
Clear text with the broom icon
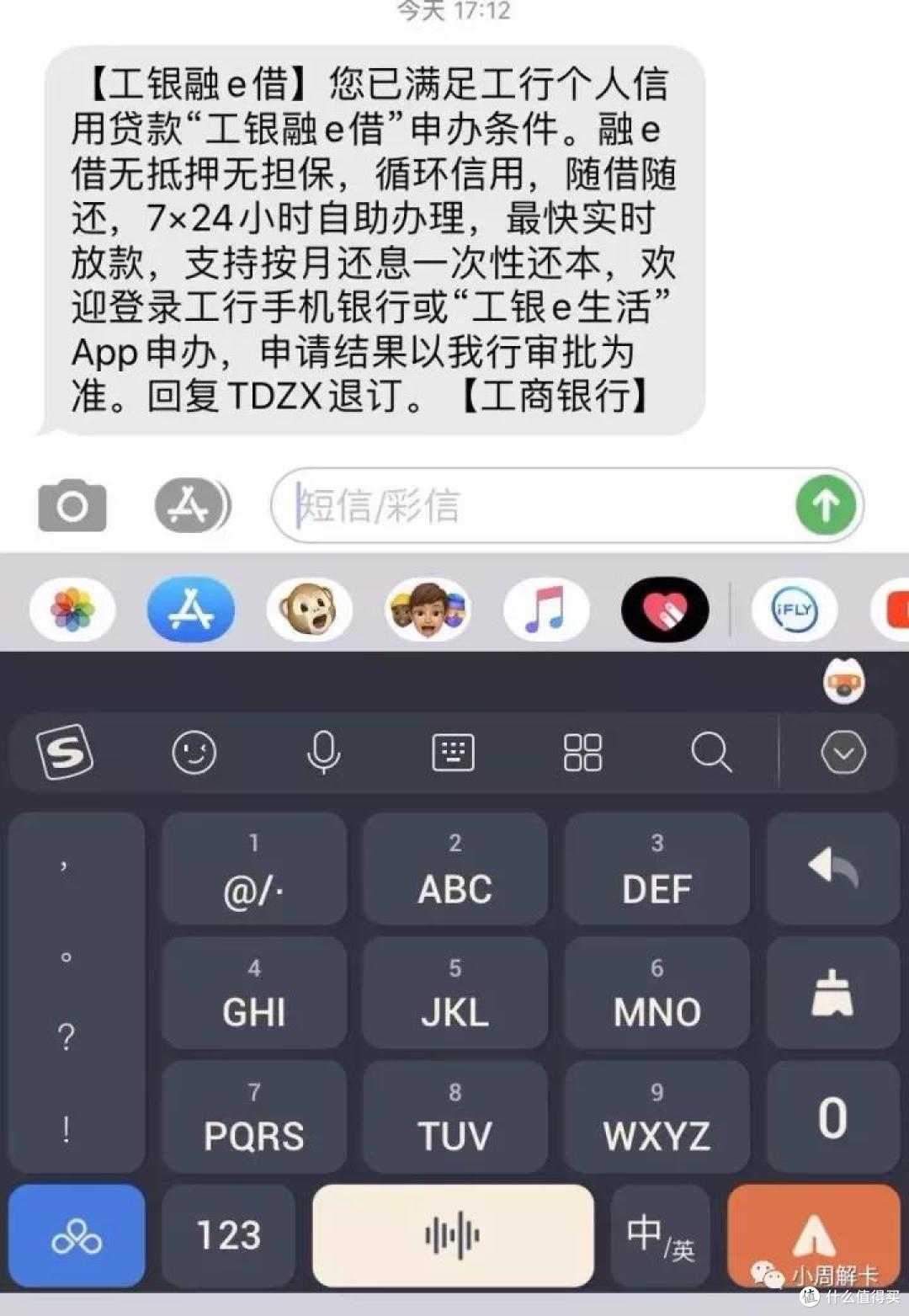click(x=831, y=992)
